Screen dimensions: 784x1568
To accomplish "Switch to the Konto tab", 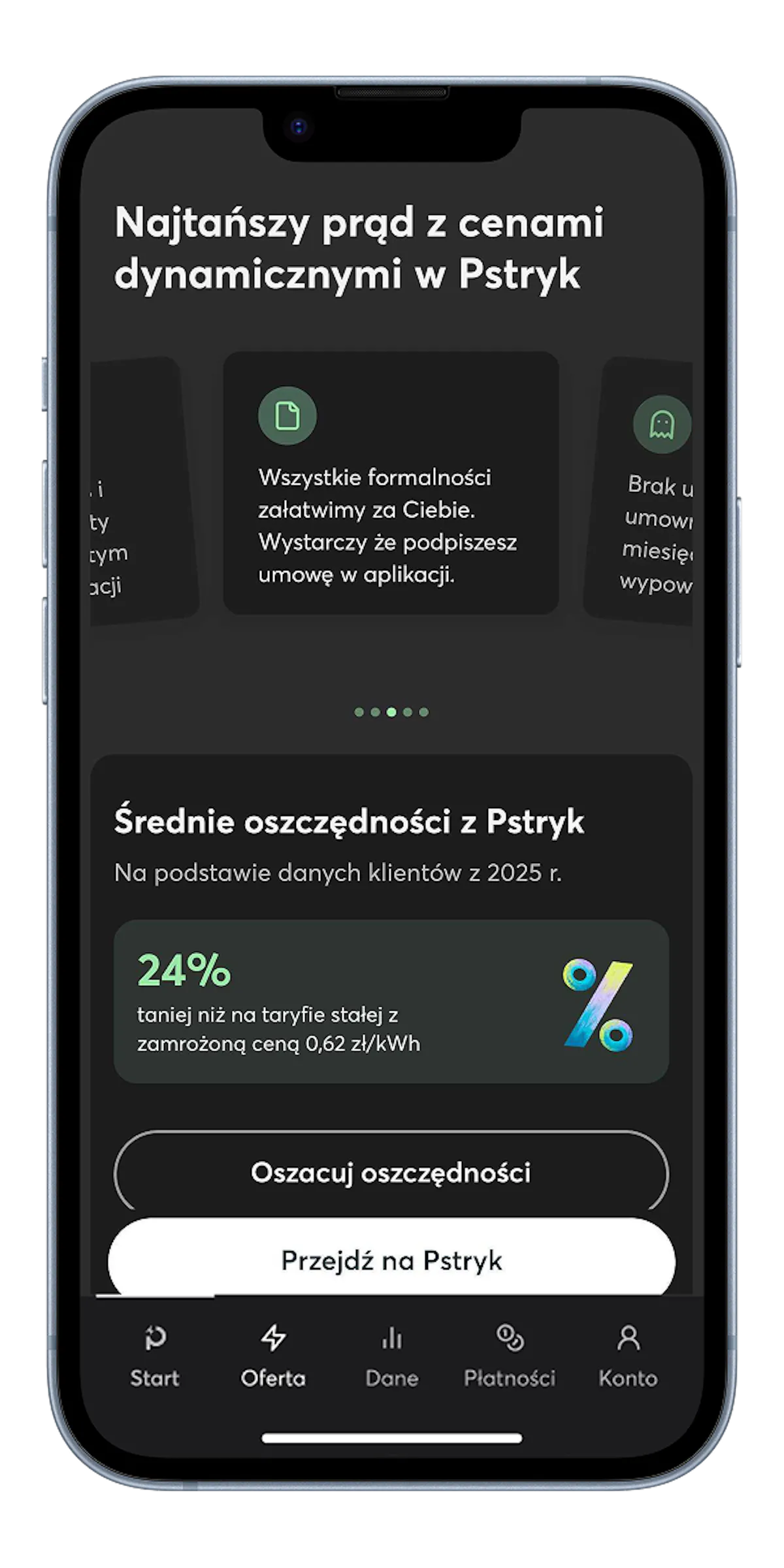I will coord(628,1355).
